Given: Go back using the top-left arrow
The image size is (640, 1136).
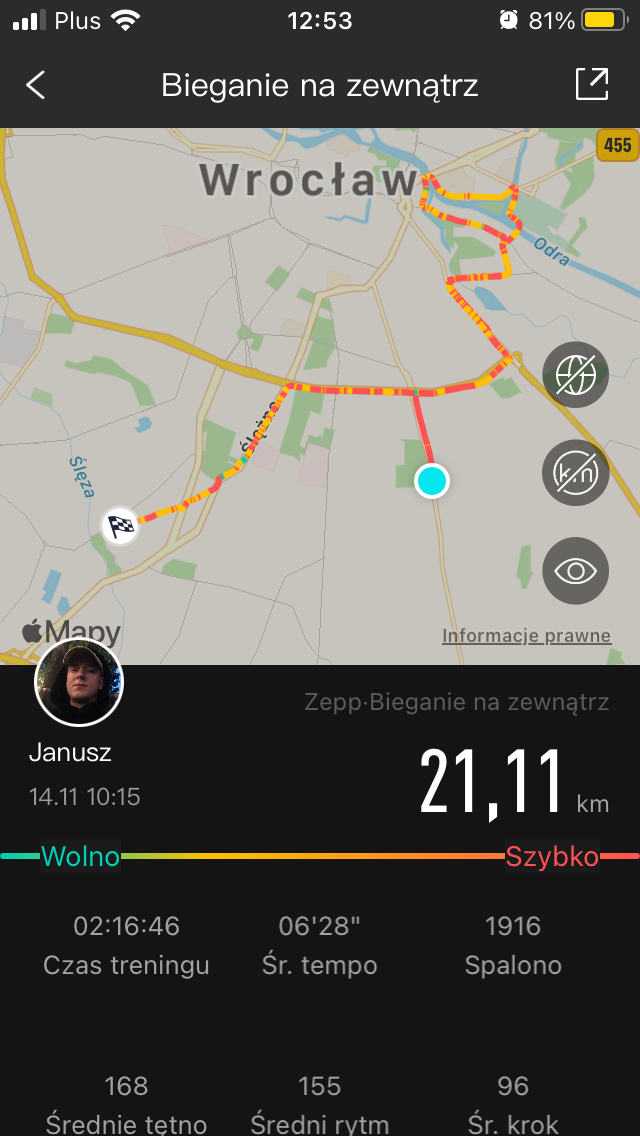Looking at the screenshot, I should [x=36, y=85].
